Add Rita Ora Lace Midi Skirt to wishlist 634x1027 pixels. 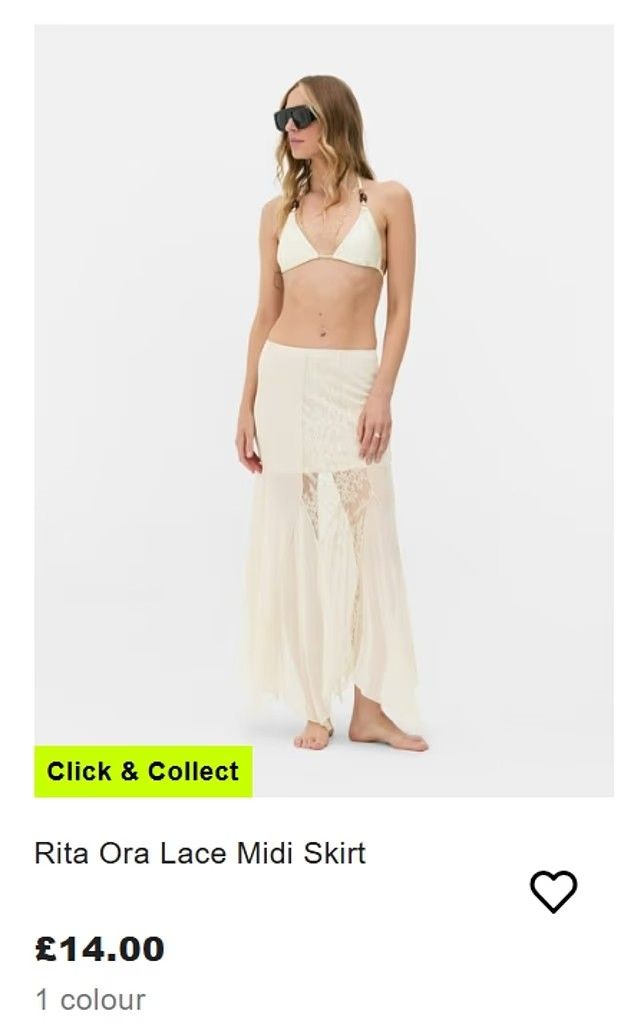[553, 891]
